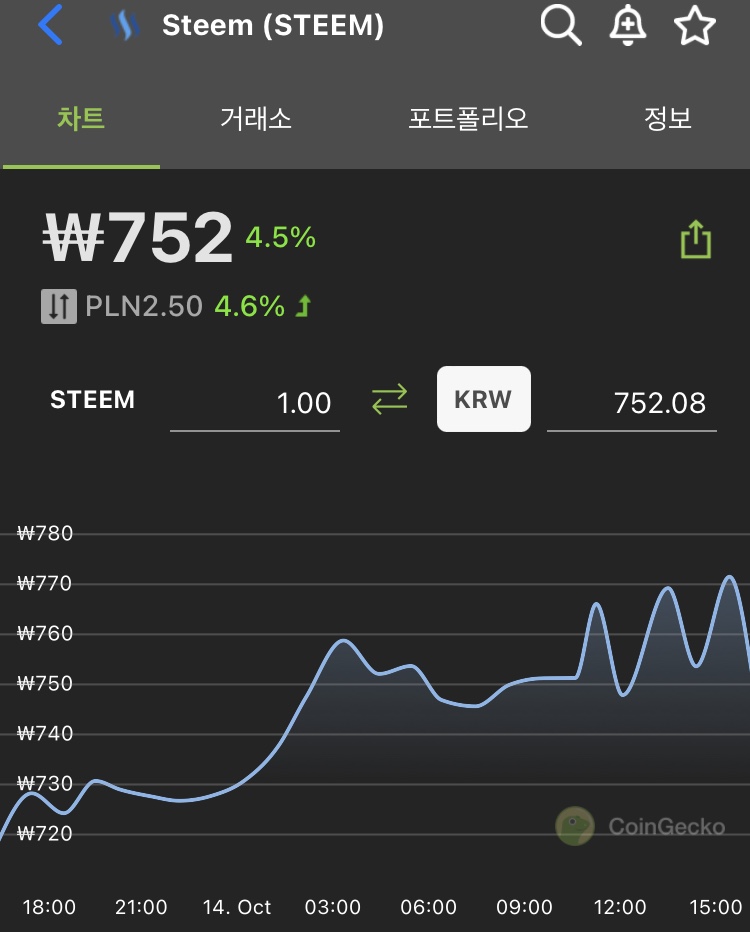The width and height of the screenshot is (750, 932).
Task: Switch to the 거래소 tab
Action: coord(256,118)
